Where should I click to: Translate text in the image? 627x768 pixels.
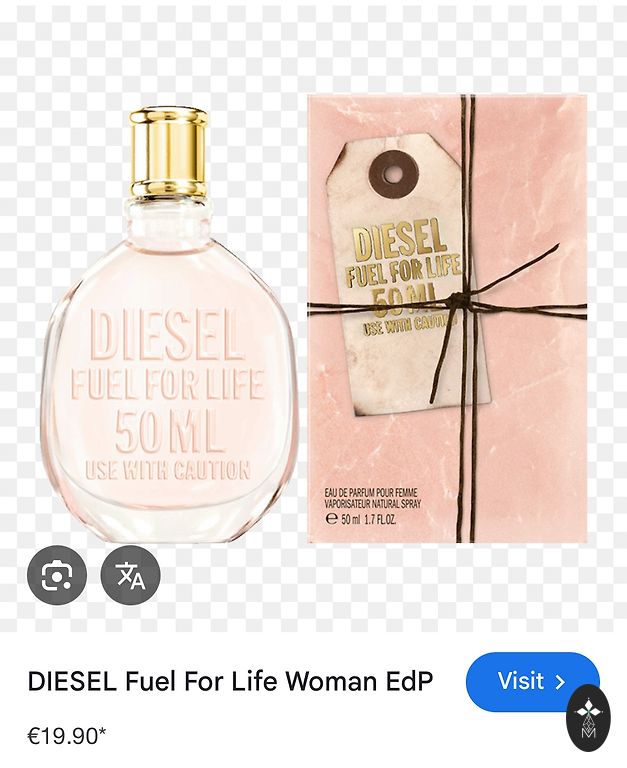[x=130, y=575]
